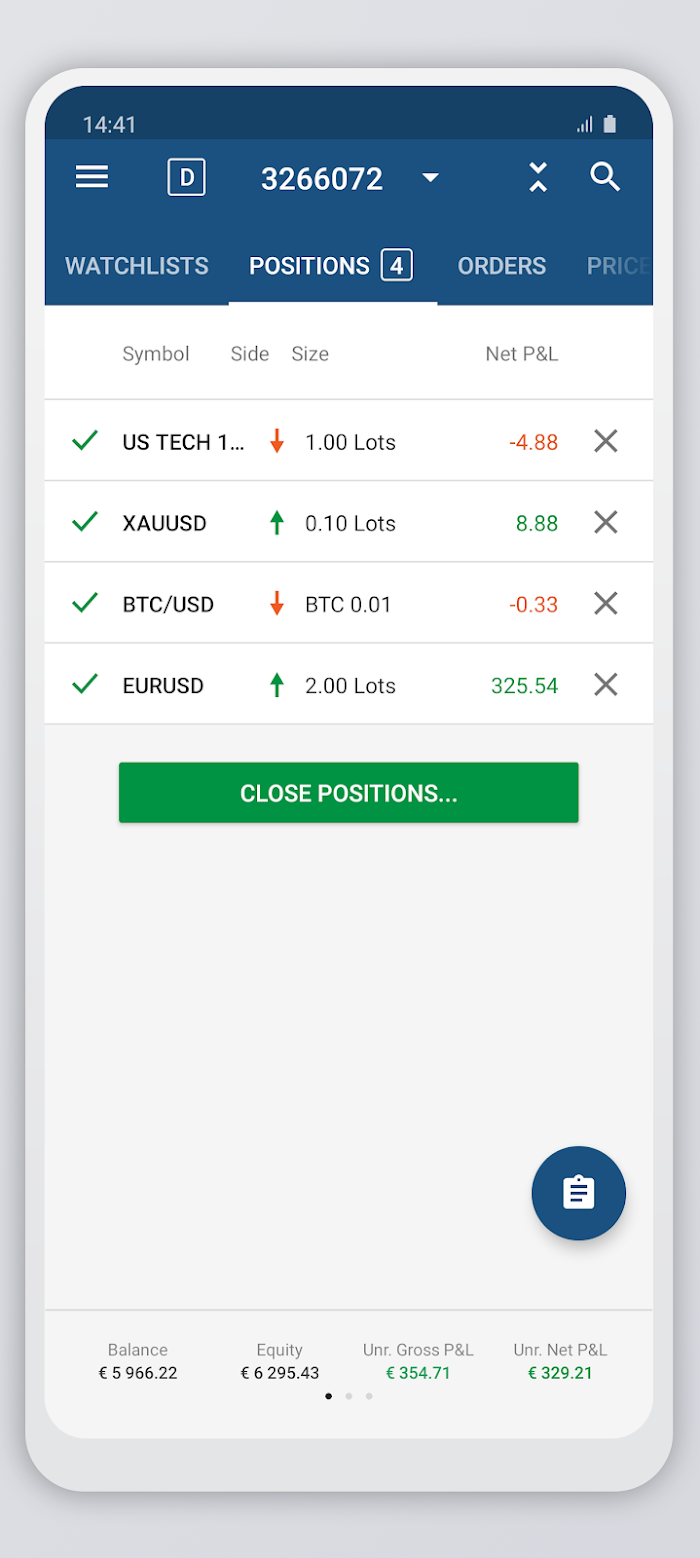
Task: Close the XAUUSD position
Action: coord(606,522)
